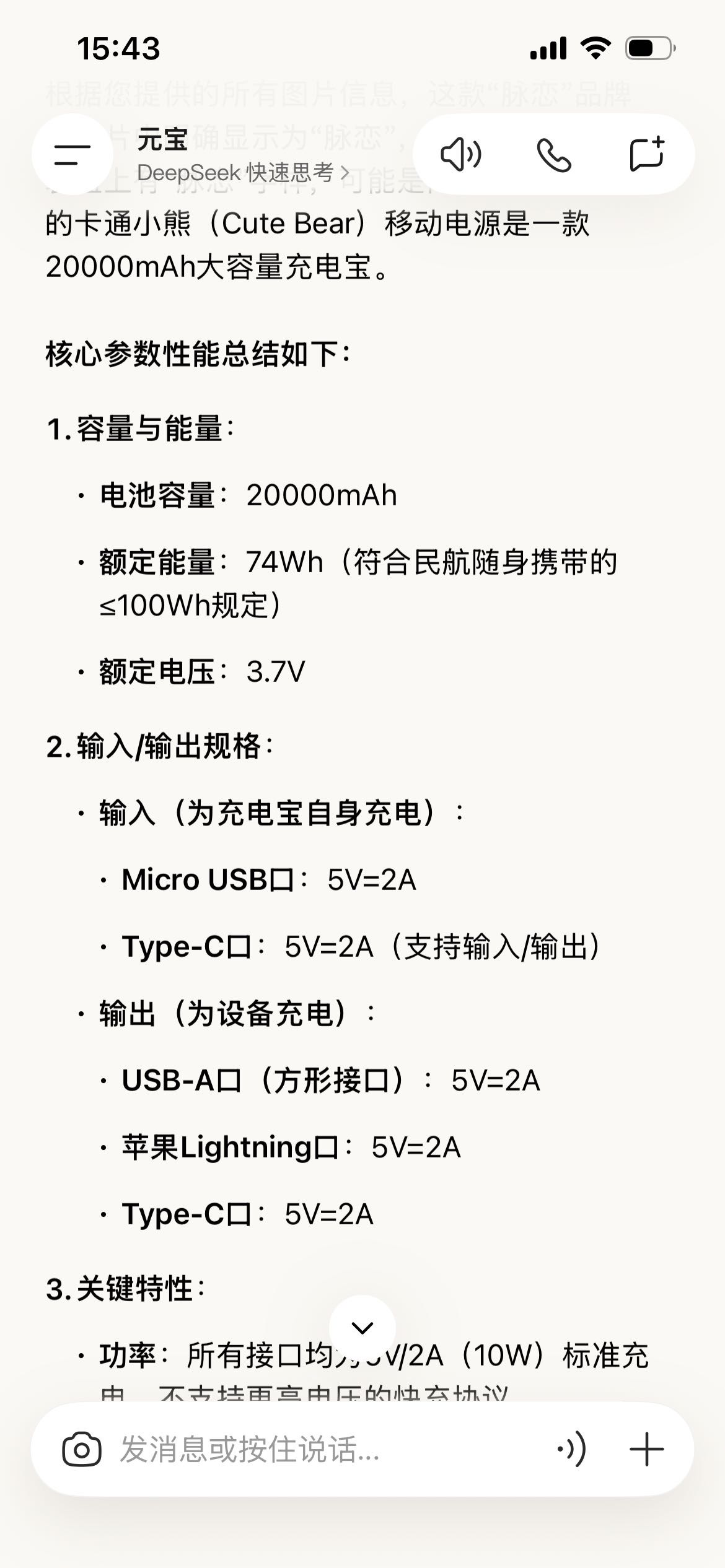Viewport: 725px width, 1568px height.
Task: Start a new chat conversation
Action: [x=647, y=154]
